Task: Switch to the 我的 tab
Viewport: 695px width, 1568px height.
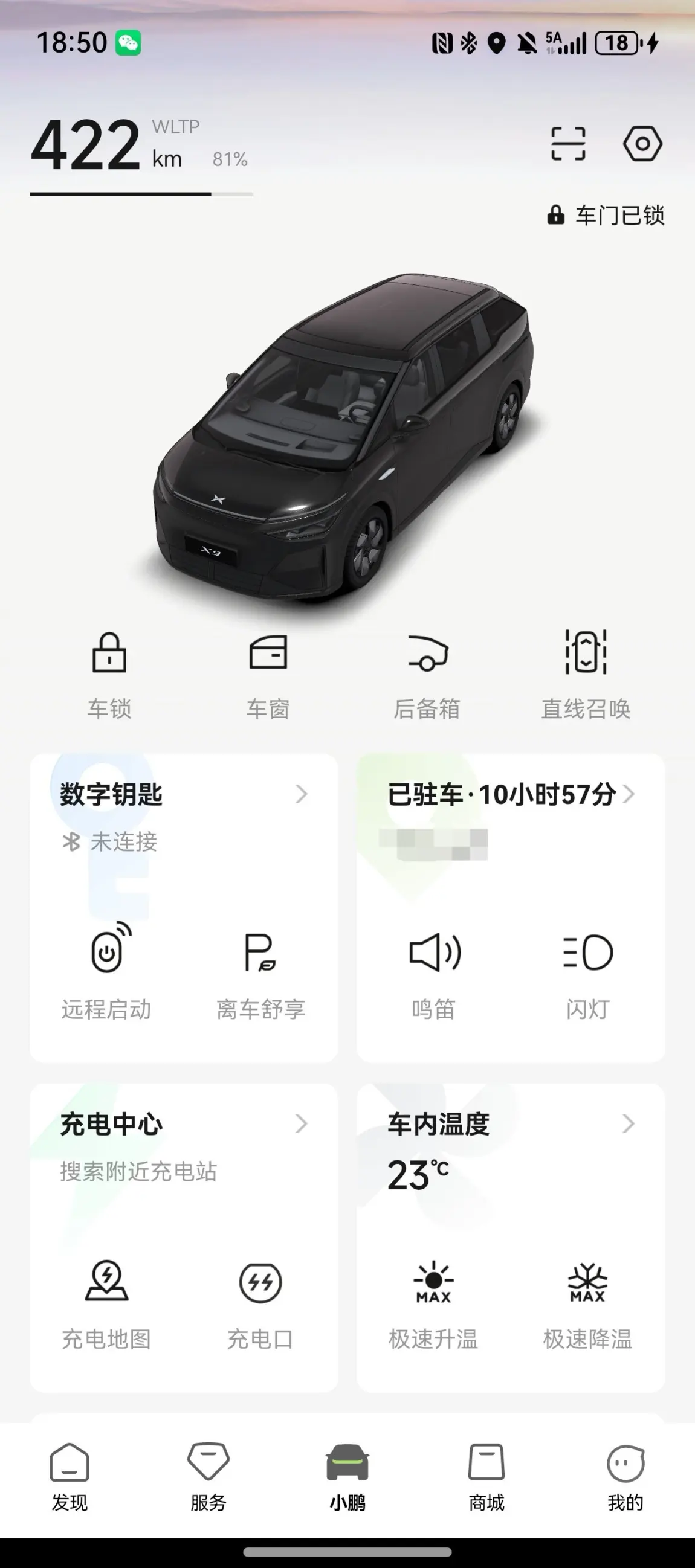Action: (x=625, y=1477)
